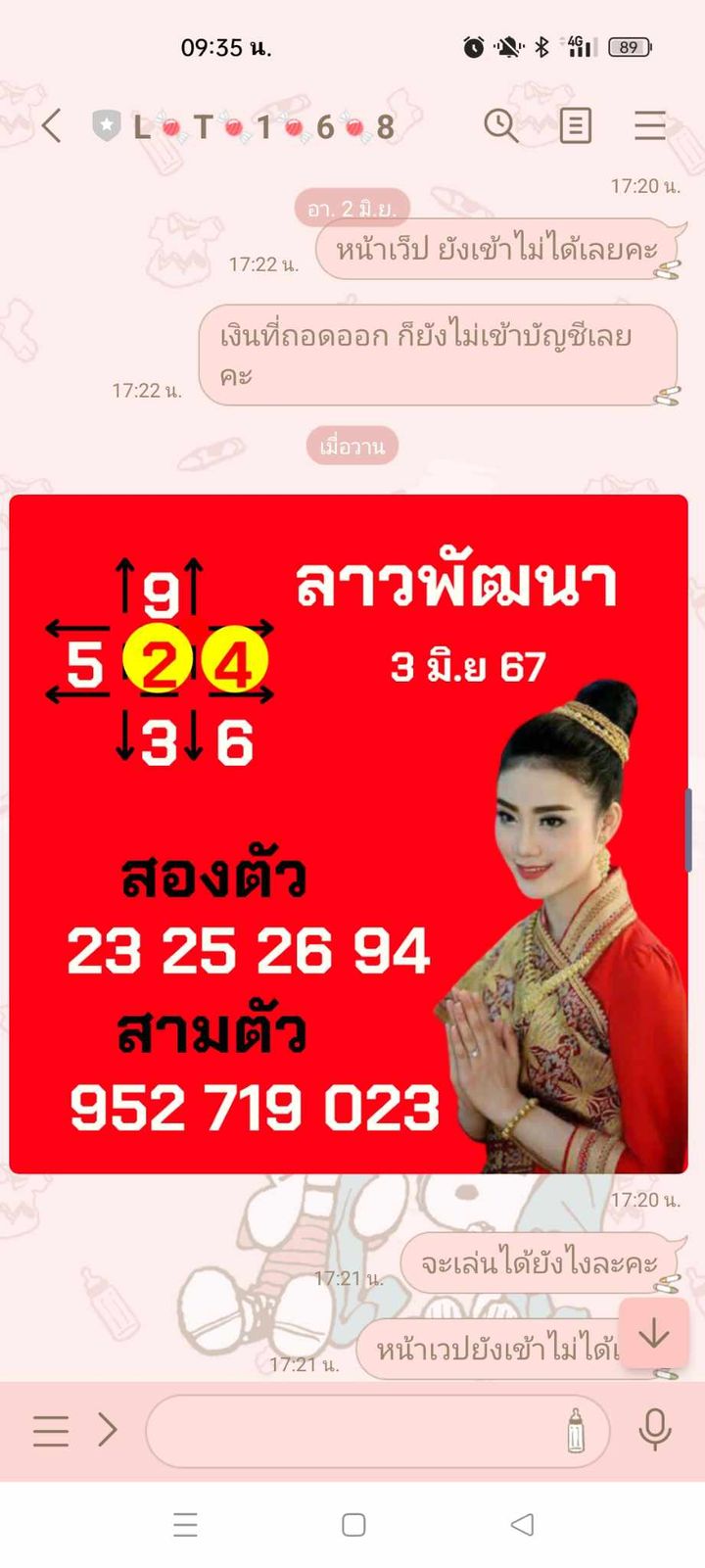
Task: Record a voice message with the microphone
Action: pyautogui.click(x=654, y=1431)
